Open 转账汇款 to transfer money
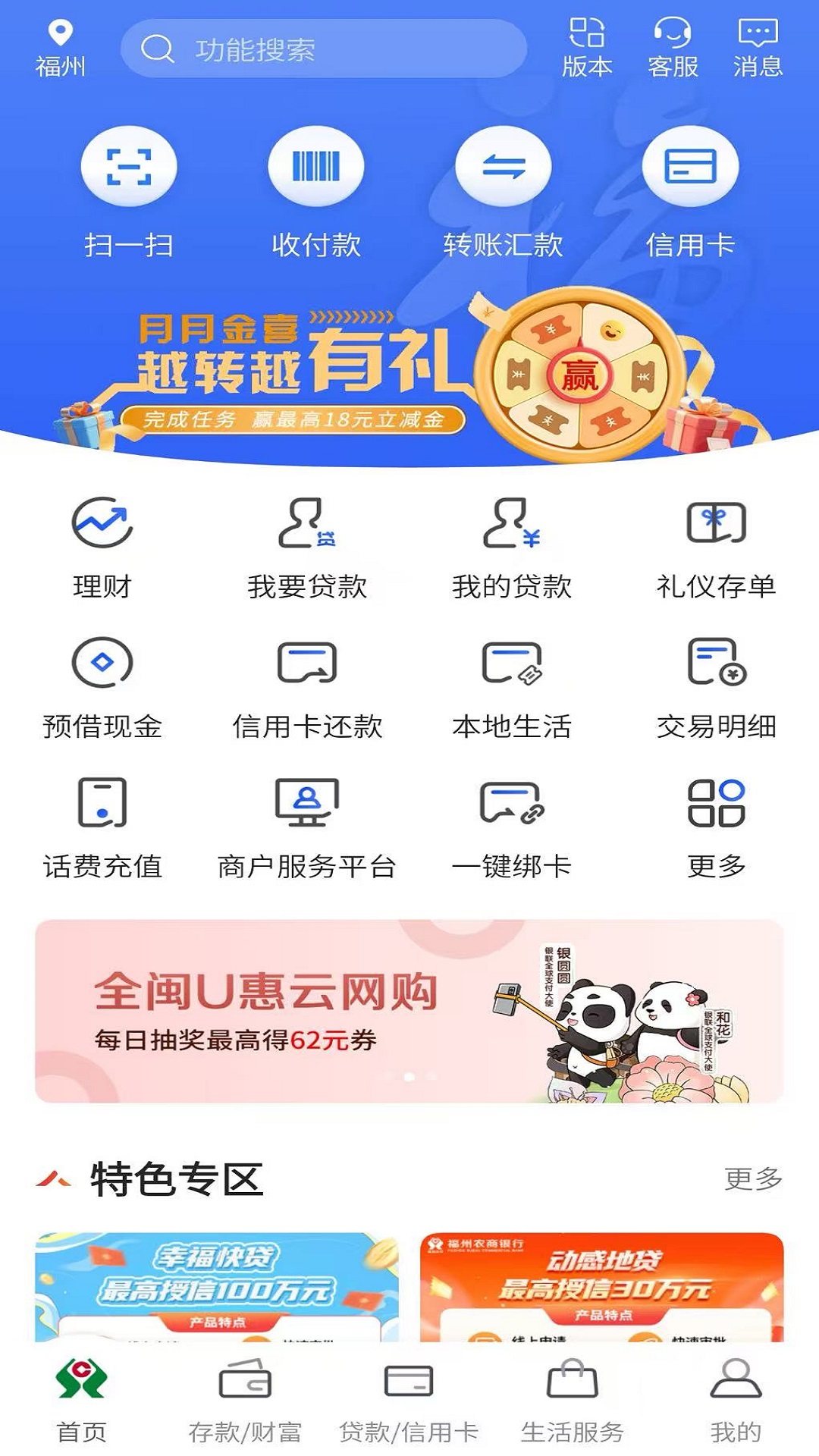The image size is (819, 1456). (504, 190)
